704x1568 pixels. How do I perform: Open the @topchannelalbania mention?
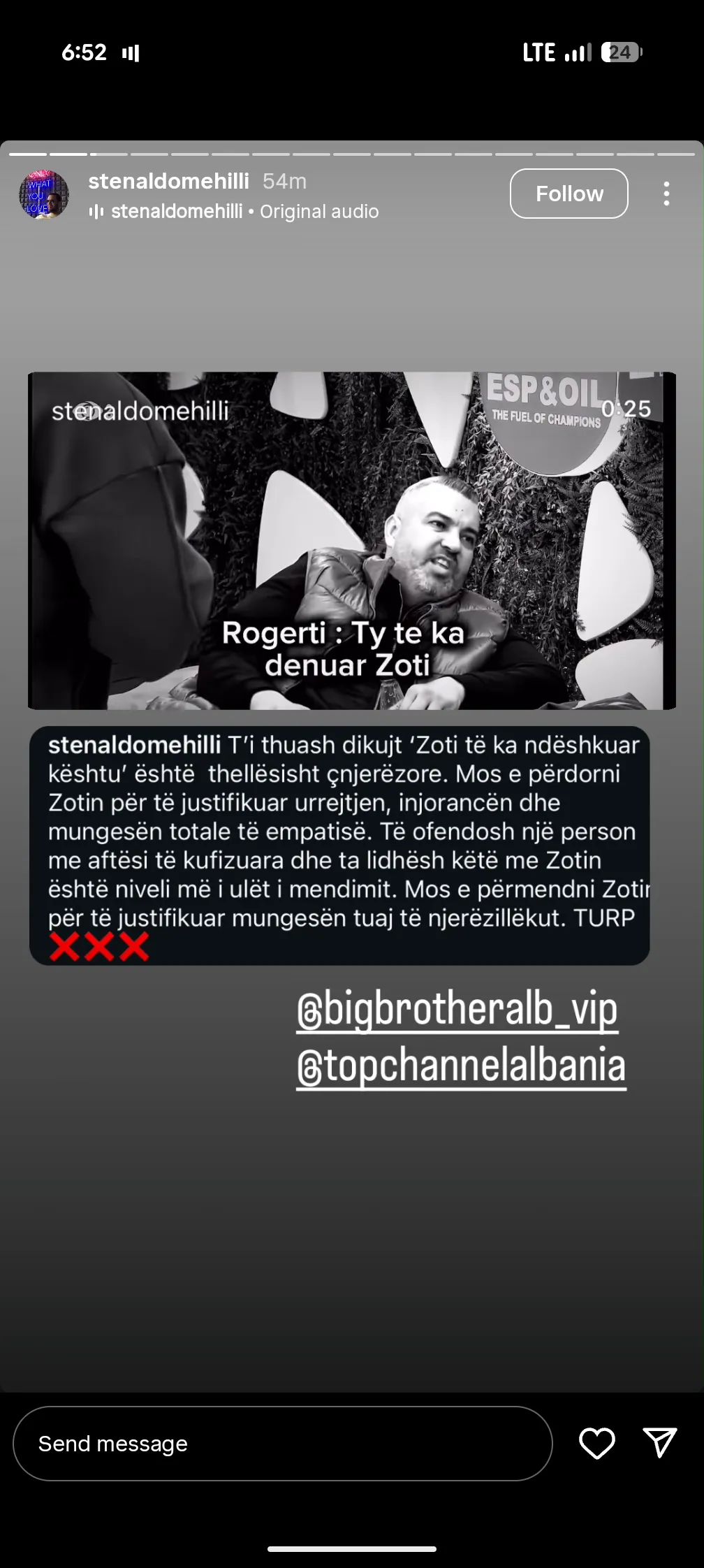pyautogui.click(x=461, y=1066)
